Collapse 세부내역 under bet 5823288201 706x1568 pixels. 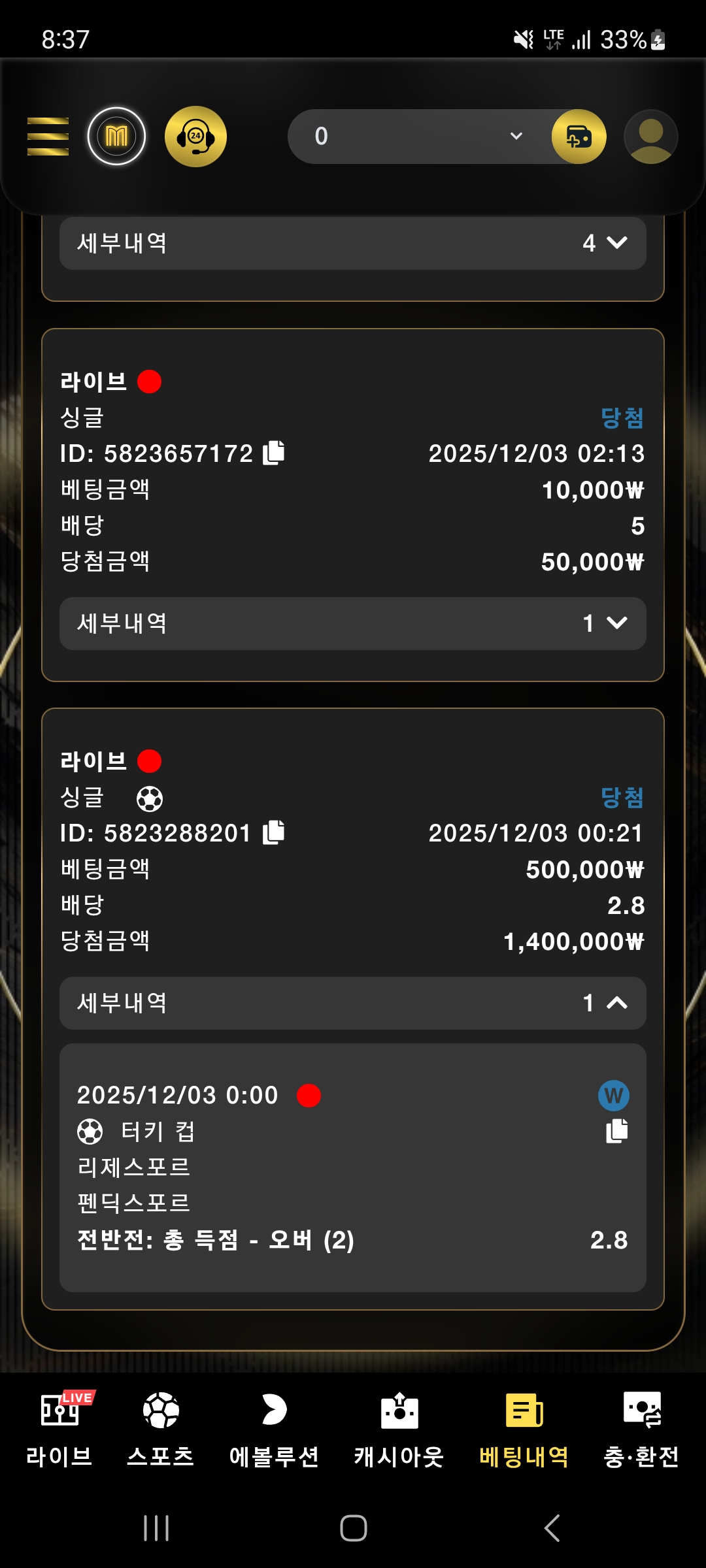click(x=353, y=1003)
